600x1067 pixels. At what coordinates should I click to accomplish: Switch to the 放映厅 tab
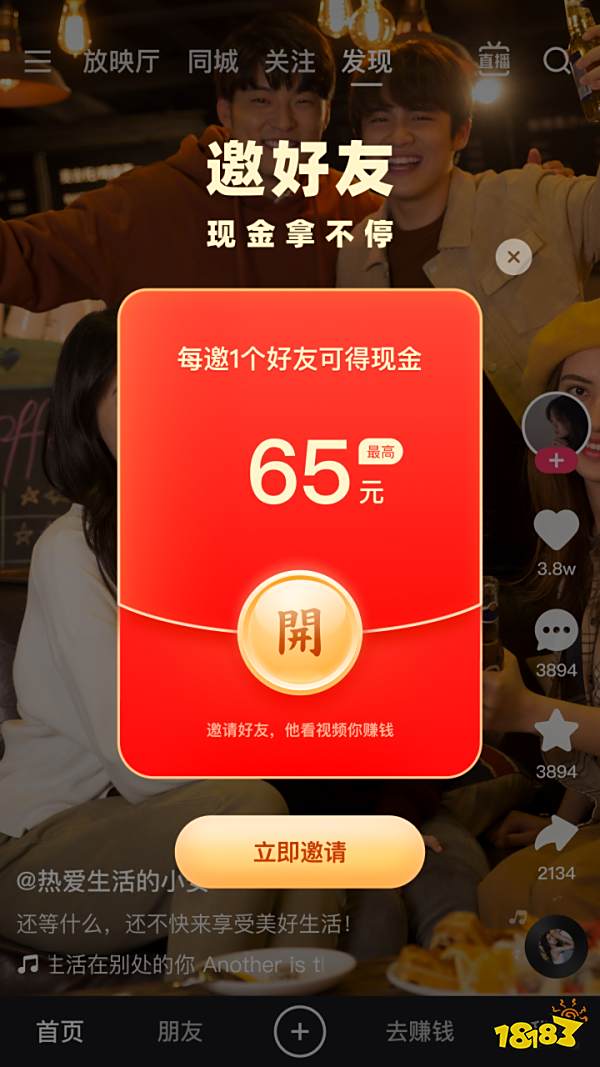tap(121, 62)
